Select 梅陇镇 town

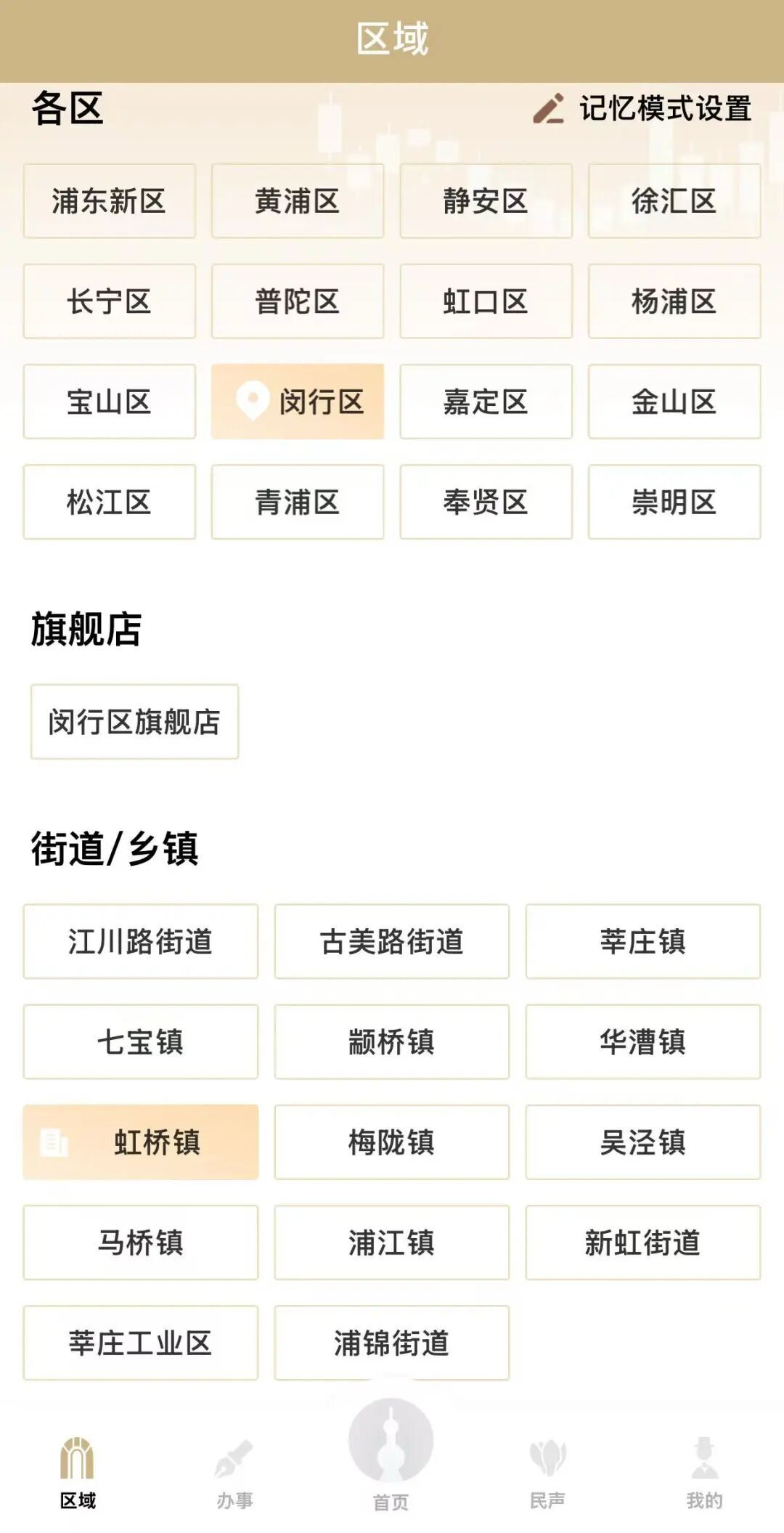[x=391, y=1142]
